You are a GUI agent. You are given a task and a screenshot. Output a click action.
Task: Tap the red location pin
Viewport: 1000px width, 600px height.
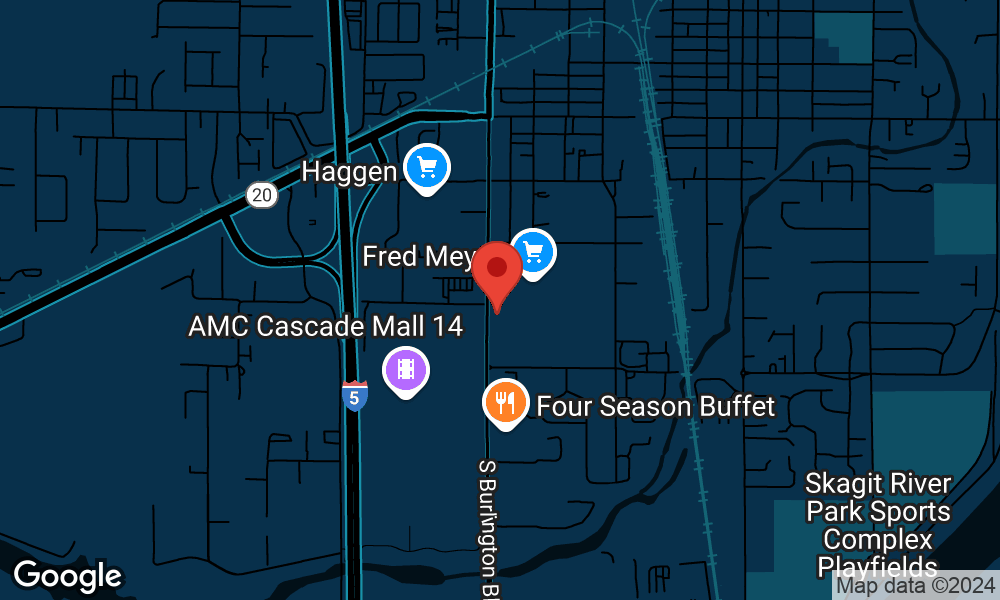coord(497,275)
